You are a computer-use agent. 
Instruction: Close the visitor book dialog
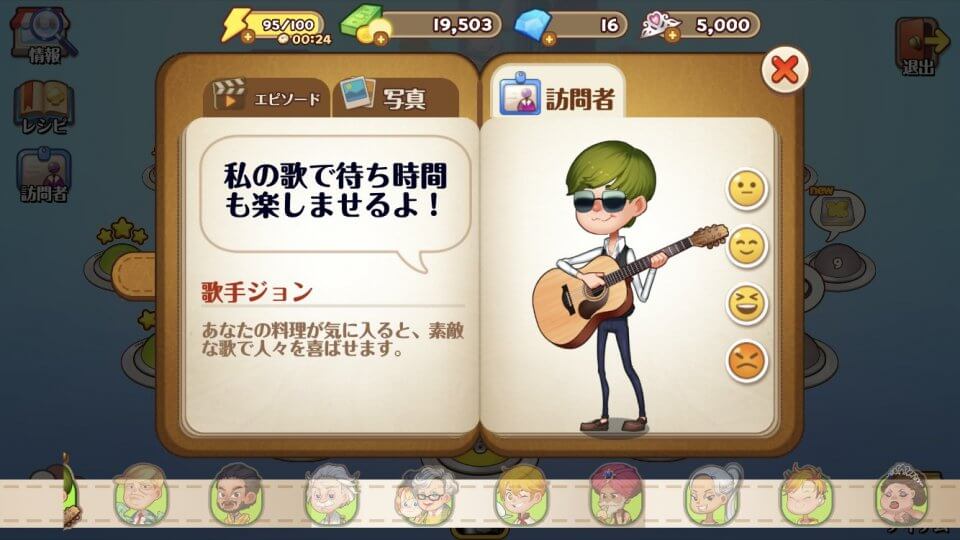click(x=786, y=71)
